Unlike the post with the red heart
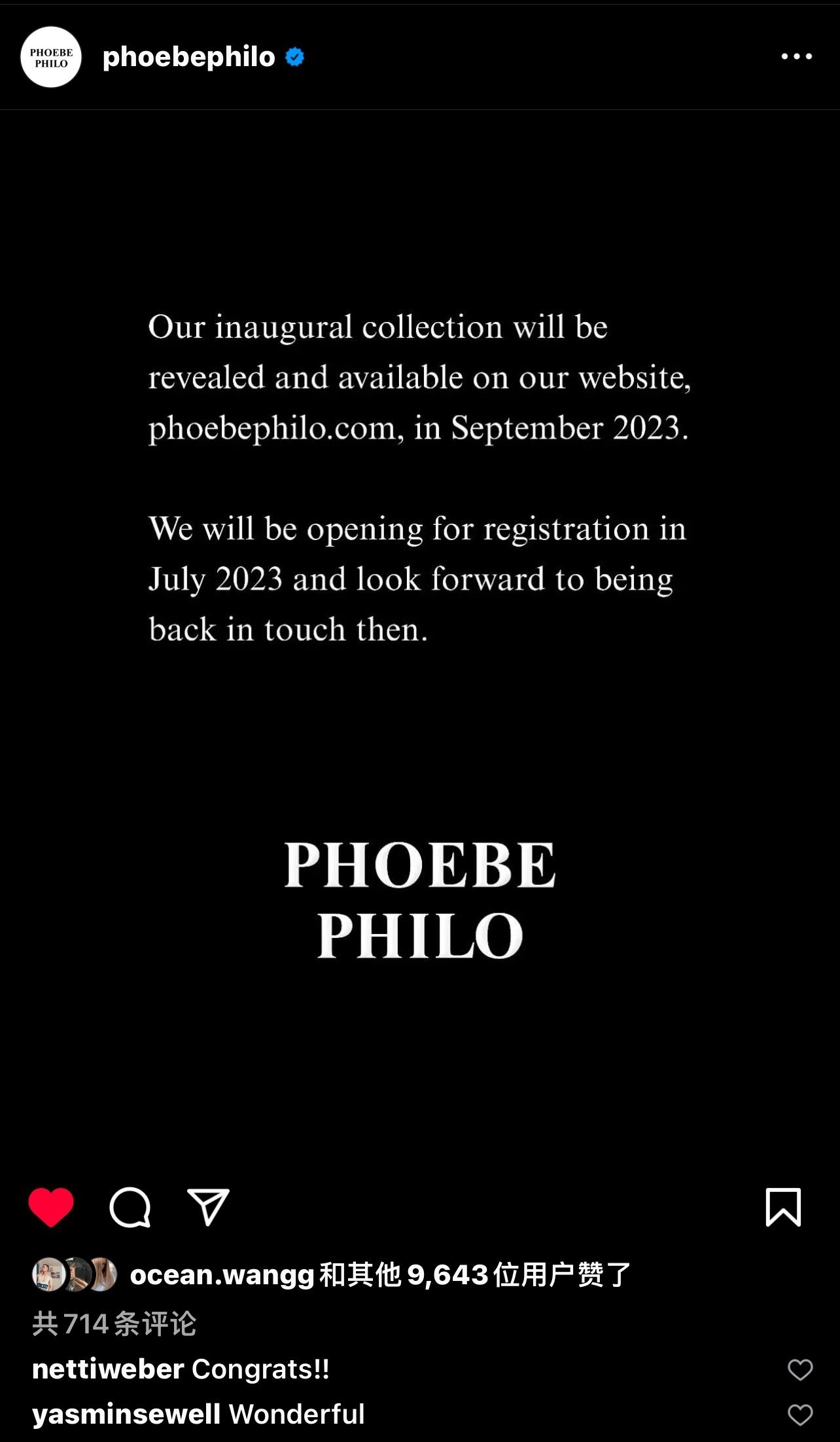This screenshot has width=840, height=1442. 51,1206
